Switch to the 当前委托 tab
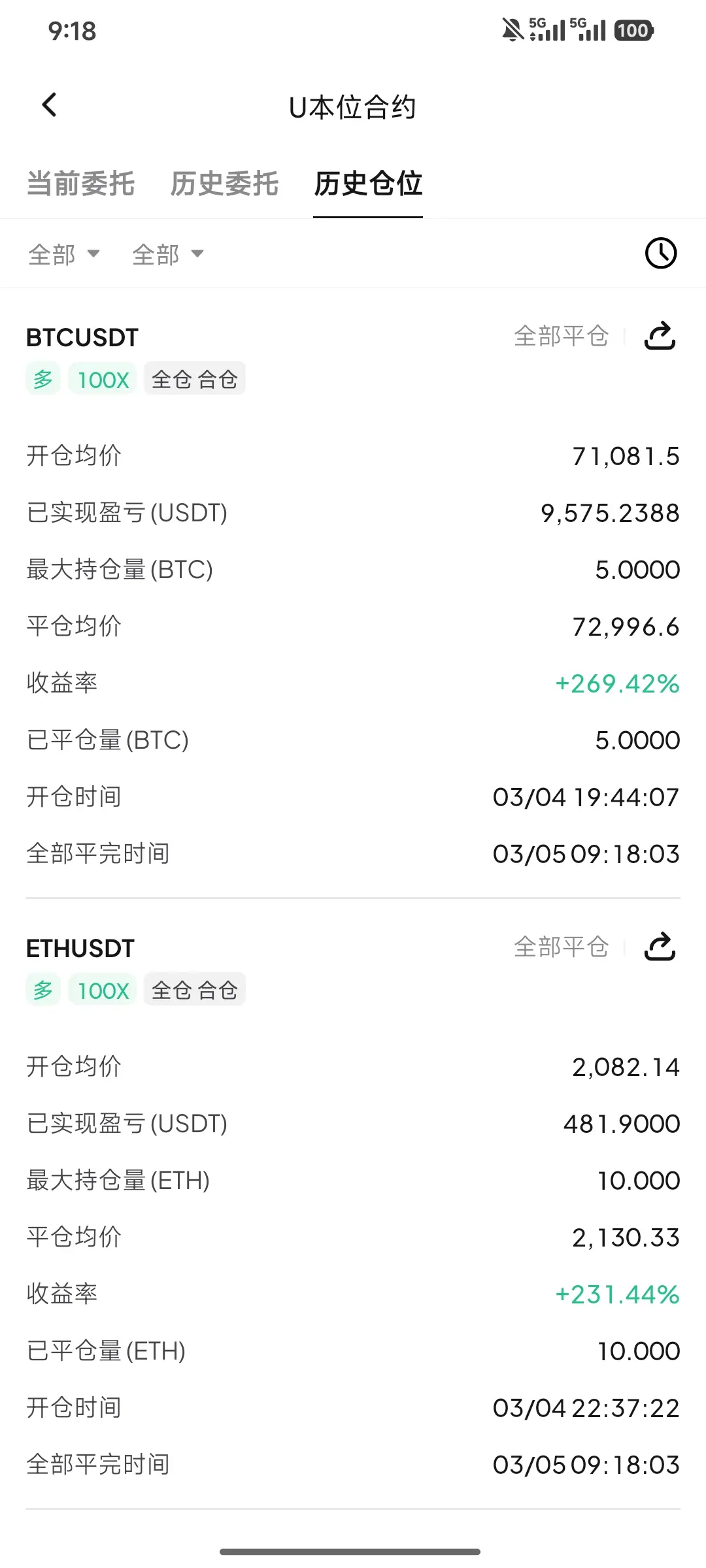Viewport: 706px width, 1568px height. [x=80, y=184]
